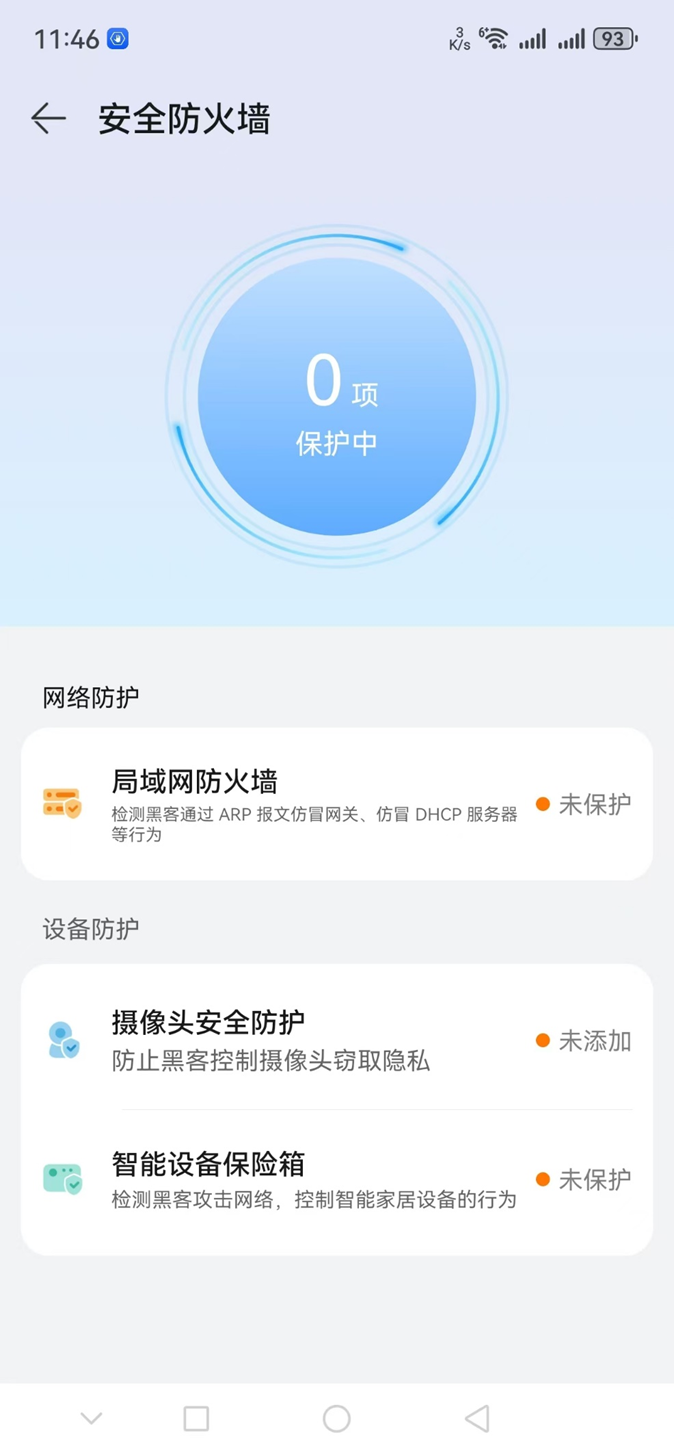Image resolution: width=674 pixels, height=1454 pixels.
Task: Open recent apps from navigation bar
Action: coord(197,1418)
